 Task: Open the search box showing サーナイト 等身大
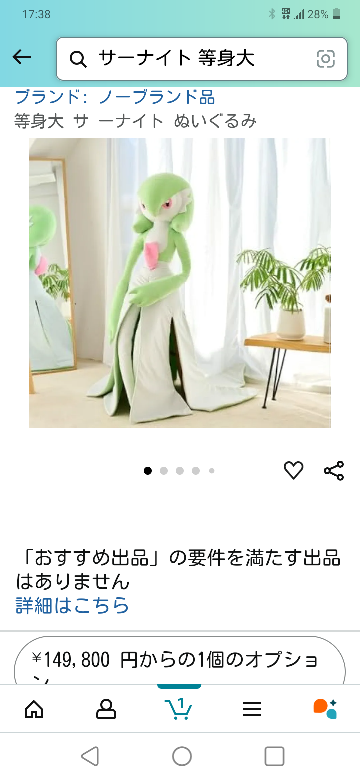click(201, 59)
